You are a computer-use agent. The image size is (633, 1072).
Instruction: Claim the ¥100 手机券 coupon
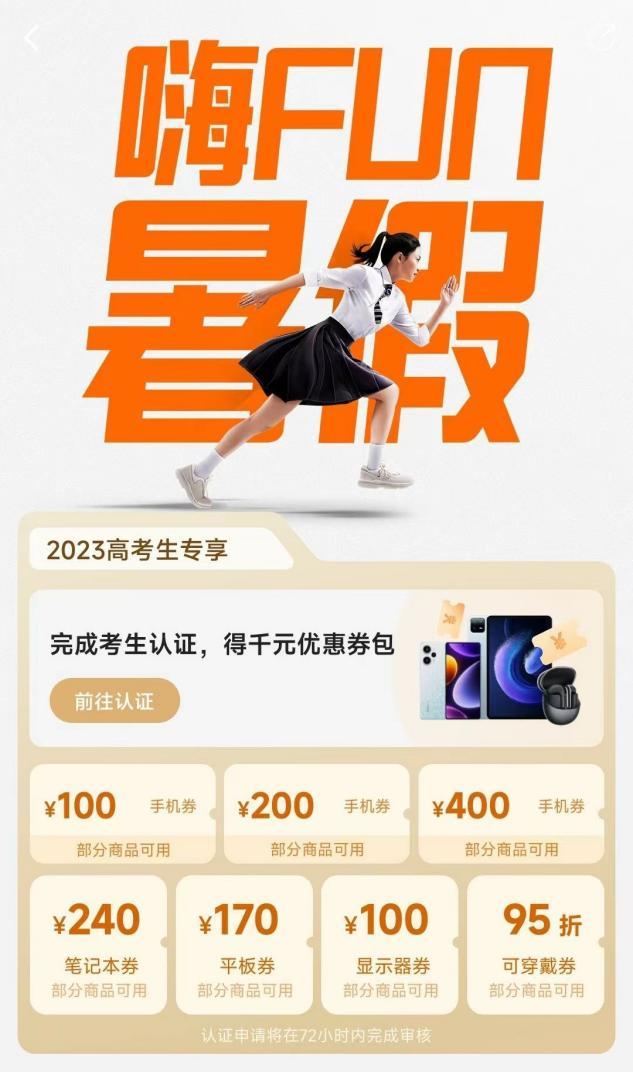pyautogui.click(x=122, y=813)
